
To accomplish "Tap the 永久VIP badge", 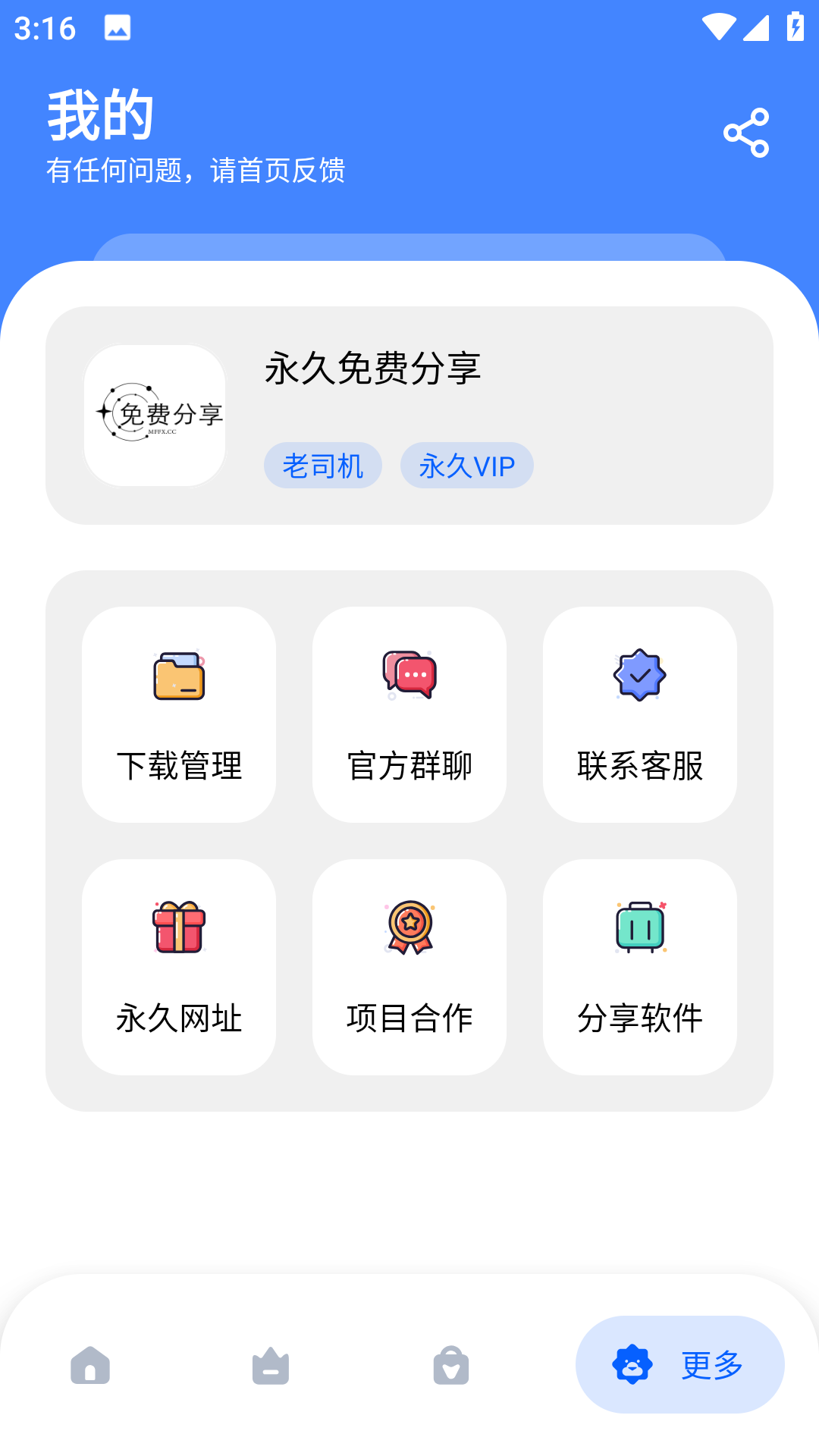I will pyautogui.click(x=467, y=465).
